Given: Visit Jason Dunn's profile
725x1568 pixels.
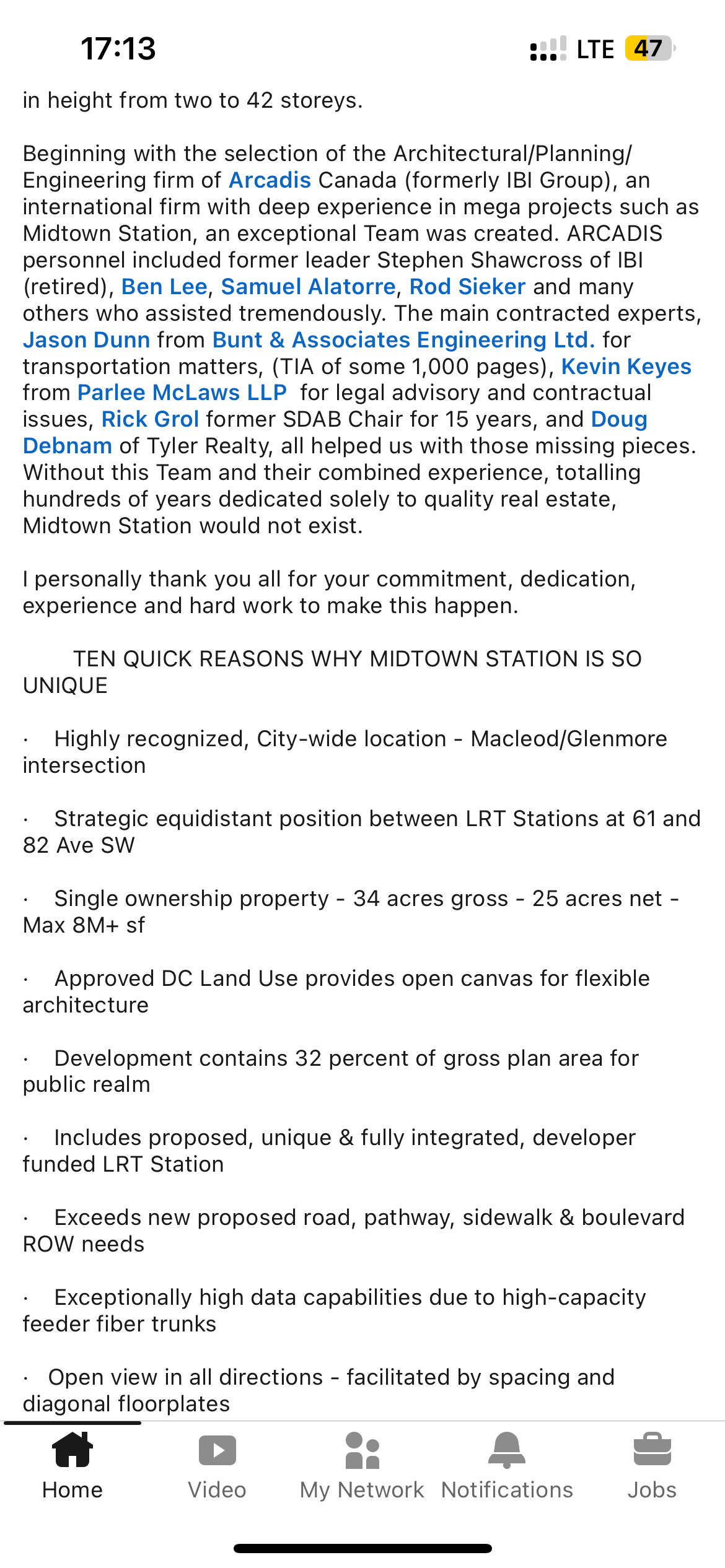Looking at the screenshot, I should [87, 340].
